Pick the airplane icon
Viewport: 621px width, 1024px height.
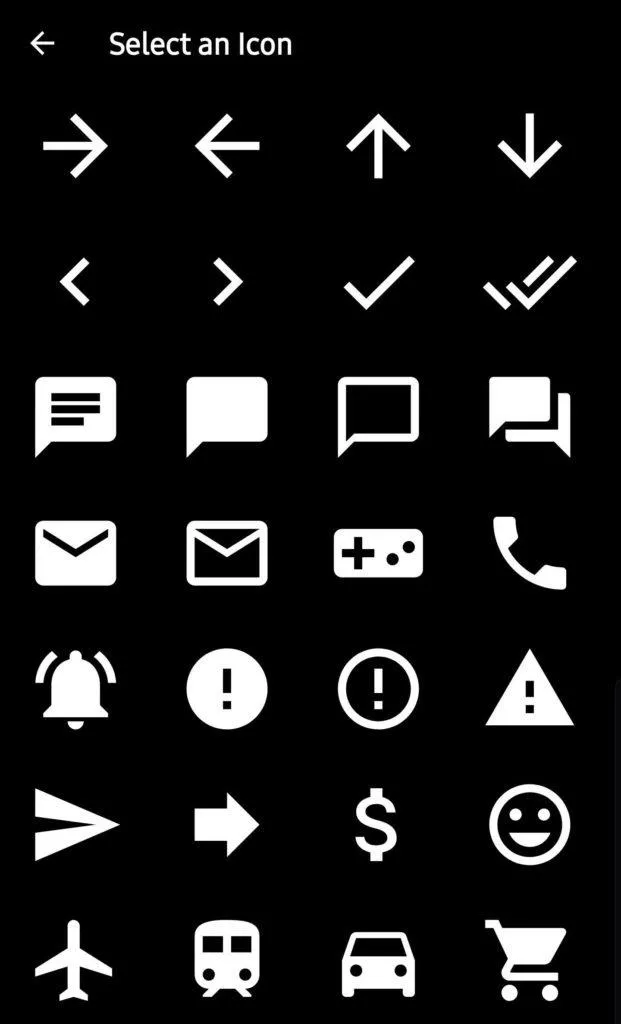pos(73,960)
